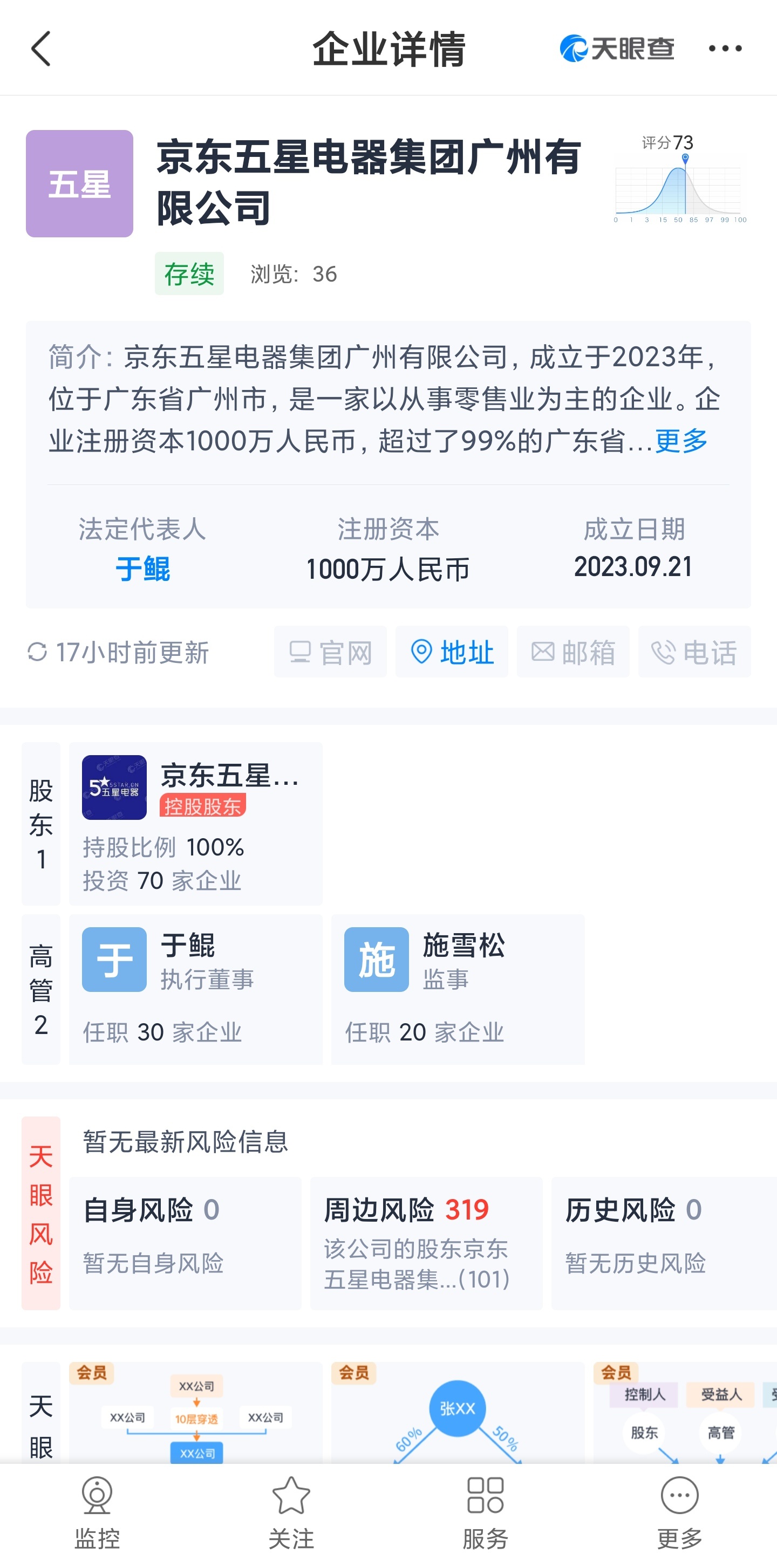Open executive card 于鲲 执行董事
The height and width of the screenshot is (1568, 777).
[x=195, y=989]
